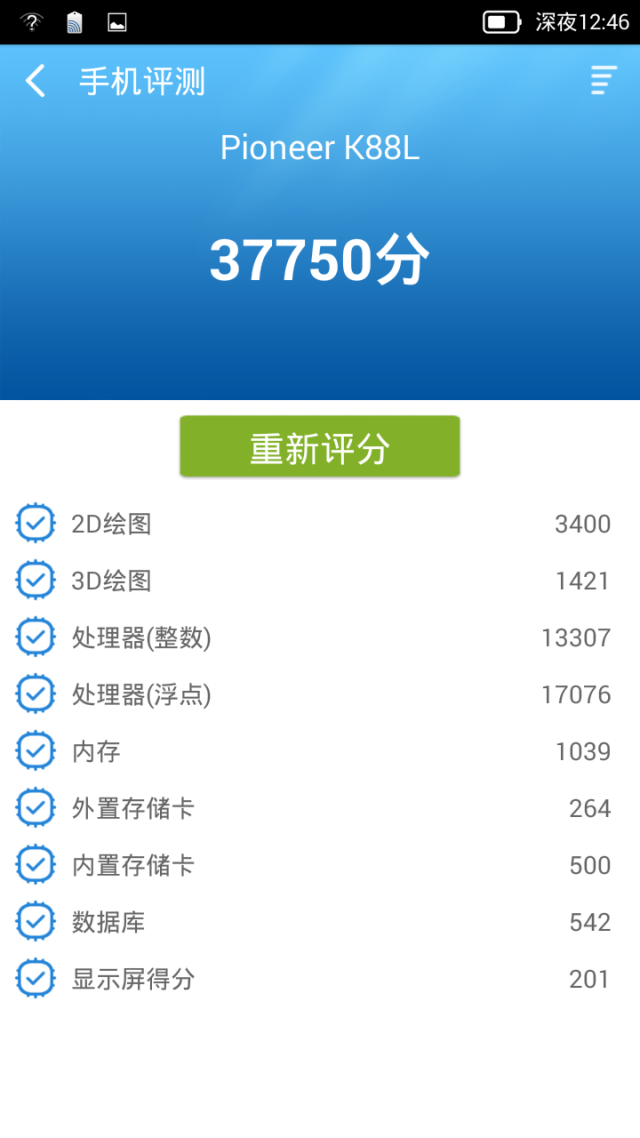640x1138 pixels.
Task: Go back from 手机评测 screen
Action: pyautogui.click(x=35, y=81)
